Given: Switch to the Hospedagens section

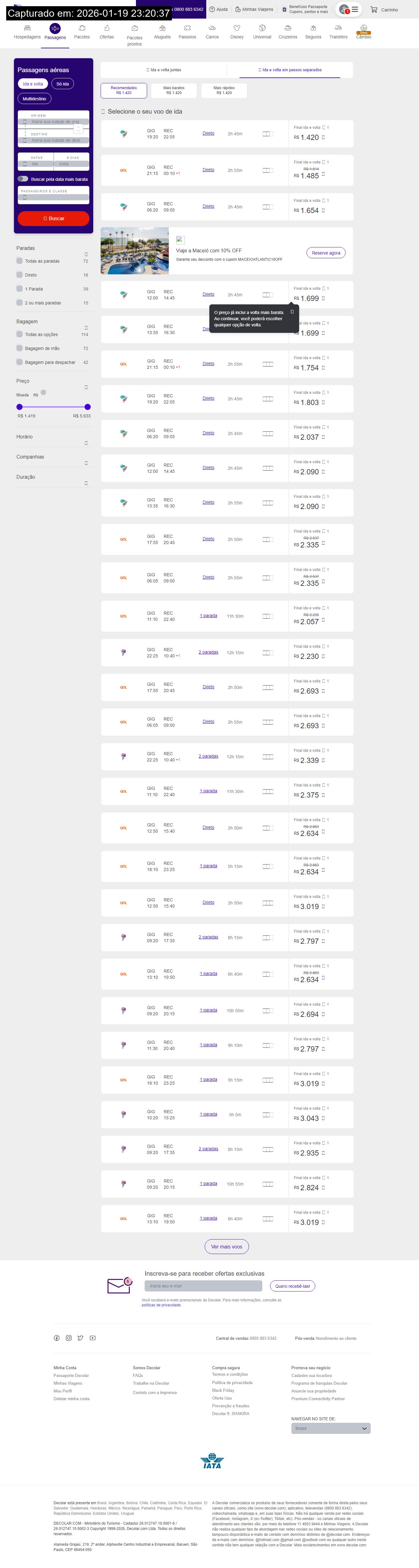Looking at the screenshot, I should coord(27,32).
